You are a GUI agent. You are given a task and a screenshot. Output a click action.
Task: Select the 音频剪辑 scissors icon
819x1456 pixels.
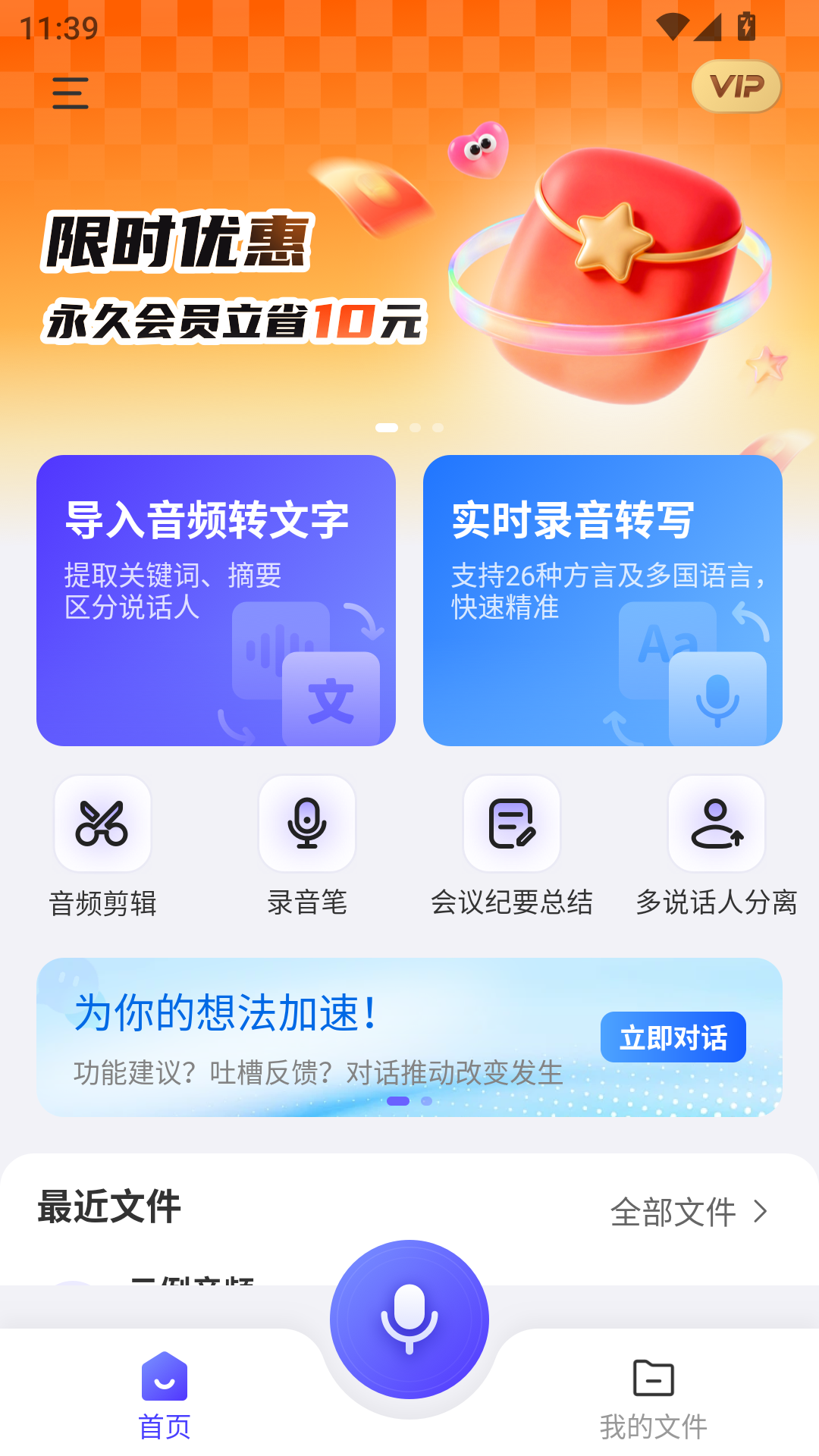[103, 824]
